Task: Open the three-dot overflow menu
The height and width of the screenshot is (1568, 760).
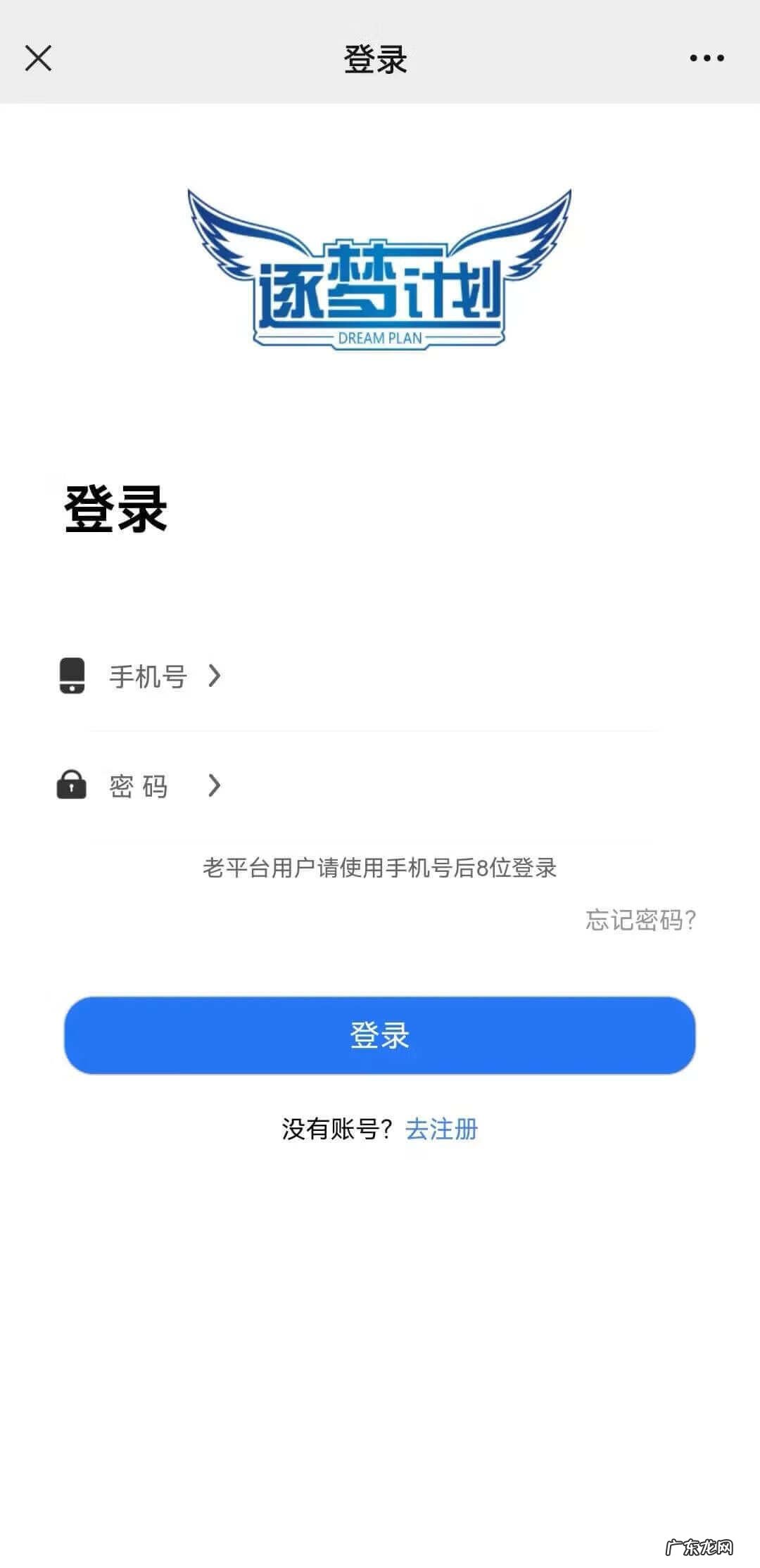Action: (x=707, y=58)
